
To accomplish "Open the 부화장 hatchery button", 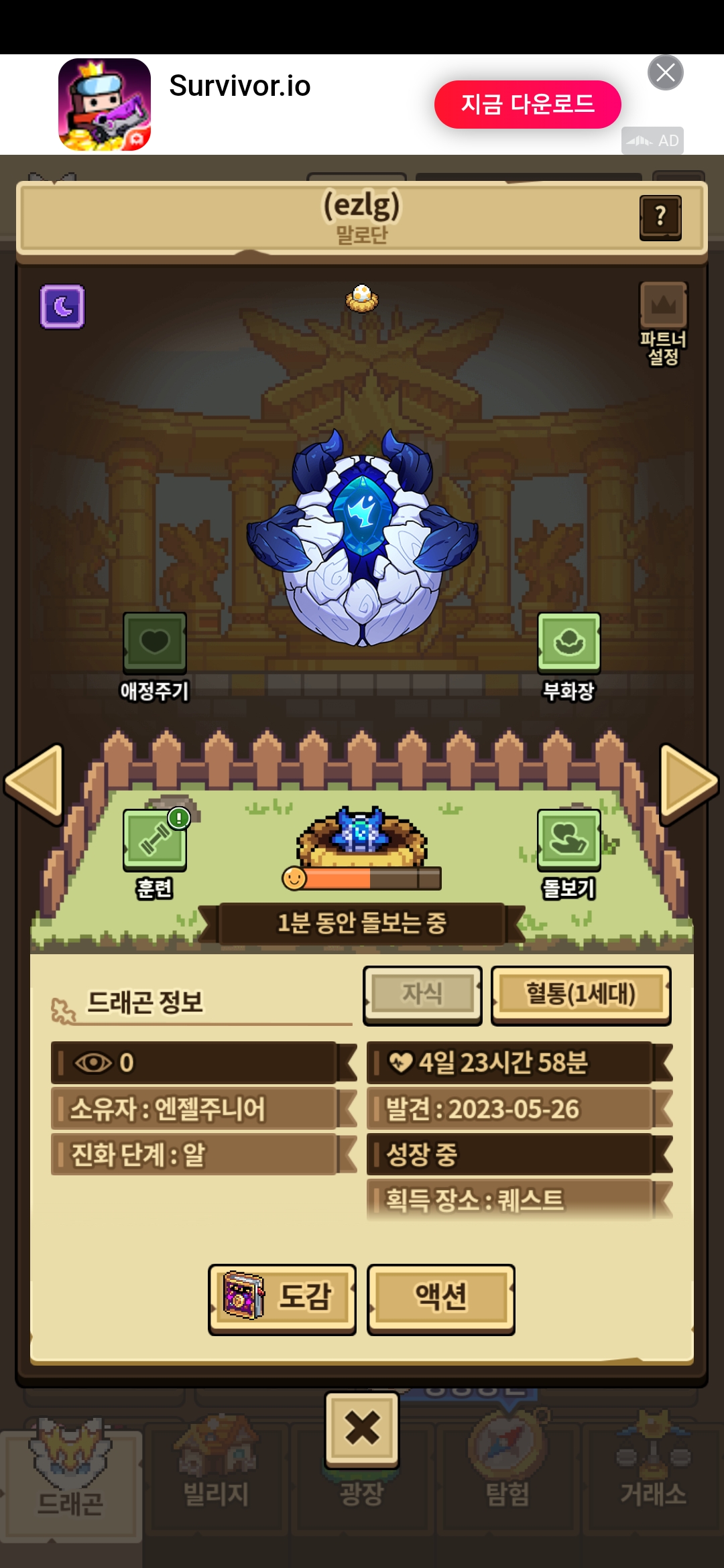I will tap(568, 657).
